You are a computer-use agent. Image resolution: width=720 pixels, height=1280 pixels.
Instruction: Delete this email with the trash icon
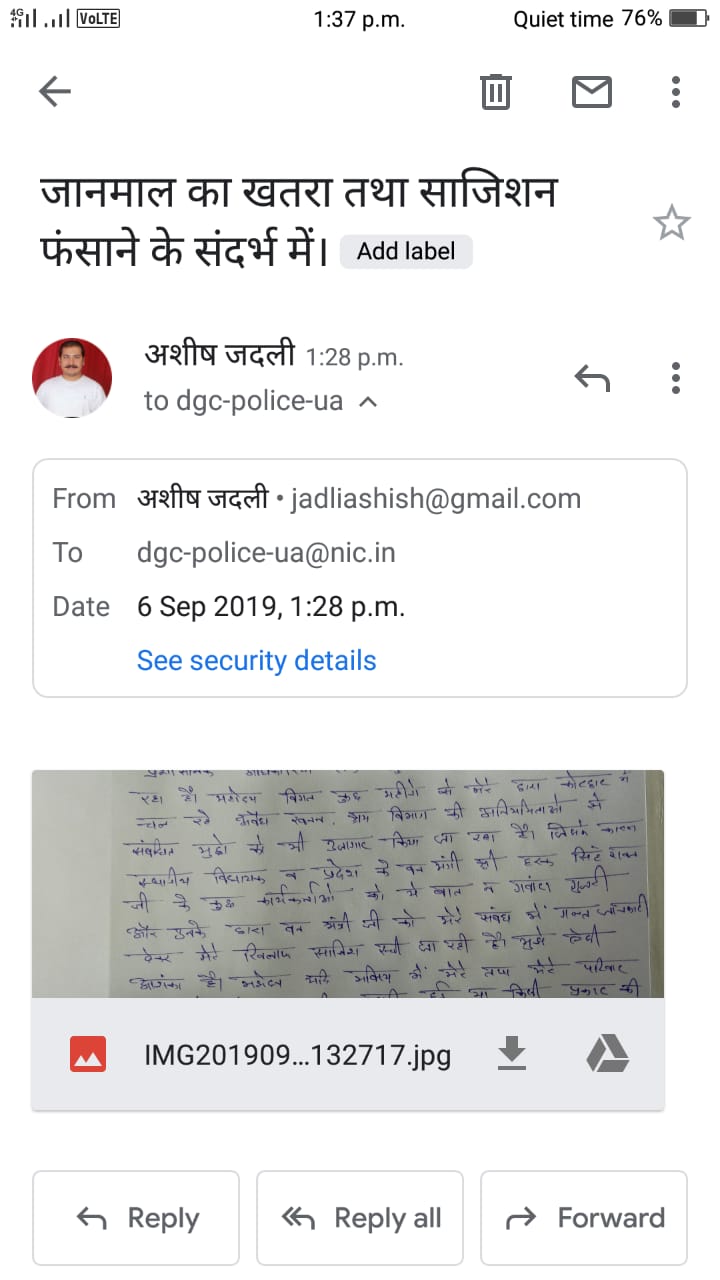(x=496, y=92)
